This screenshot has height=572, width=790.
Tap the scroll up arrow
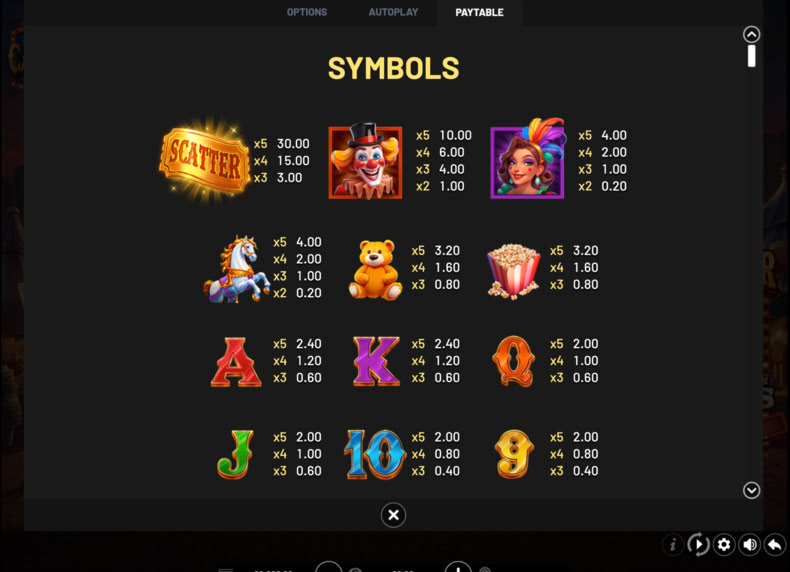(x=751, y=34)
